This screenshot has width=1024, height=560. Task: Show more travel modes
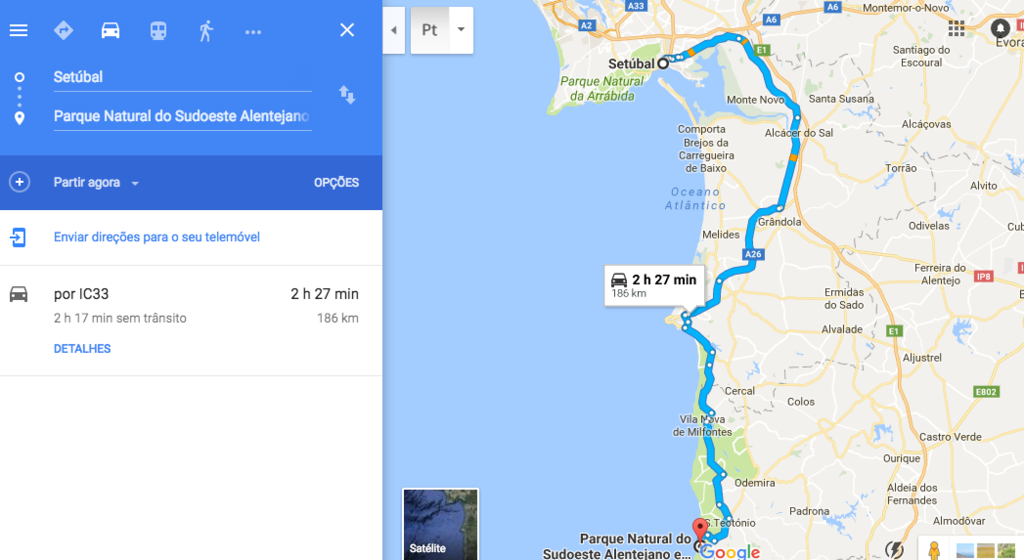pyautogui.click(x=253, y=31)
